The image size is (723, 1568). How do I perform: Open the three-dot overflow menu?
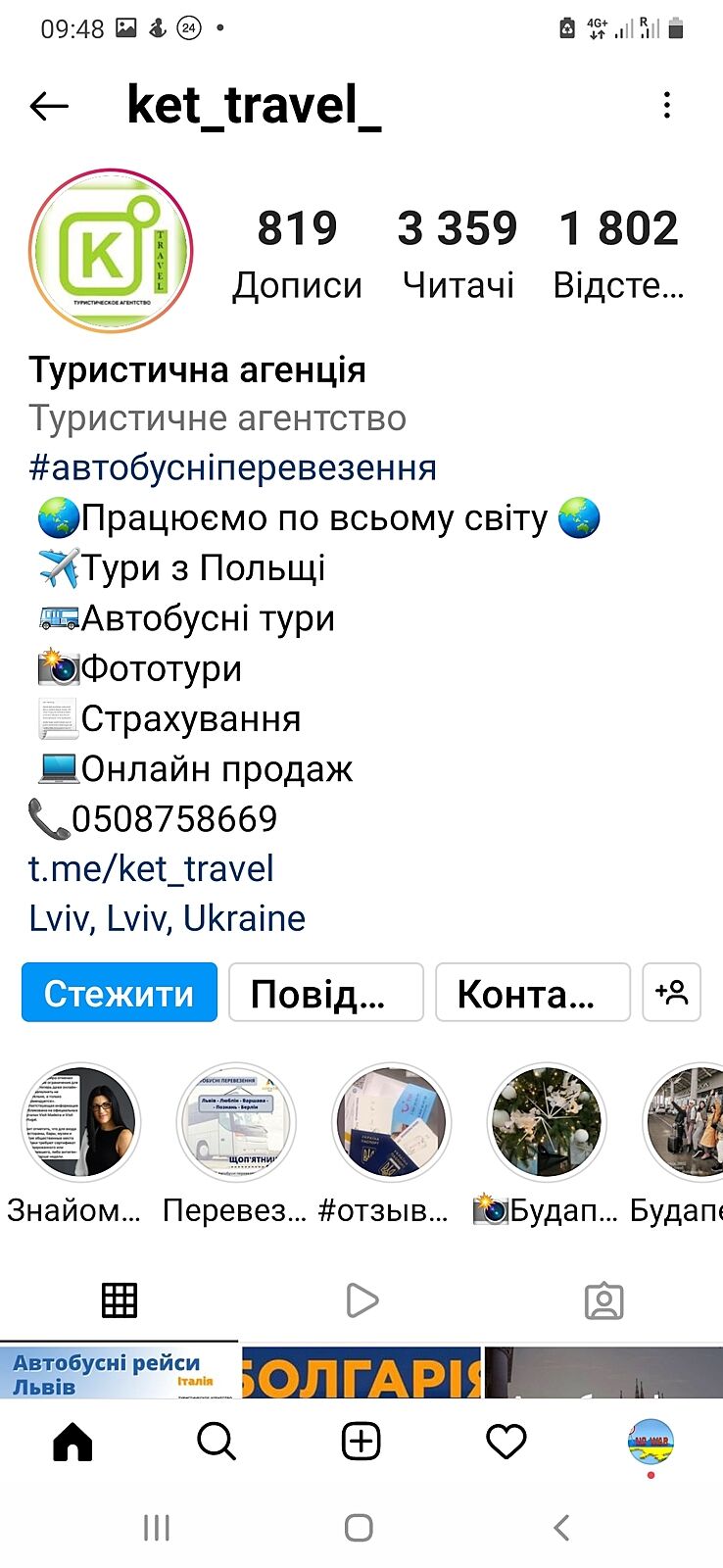click(x=667, y=106)
